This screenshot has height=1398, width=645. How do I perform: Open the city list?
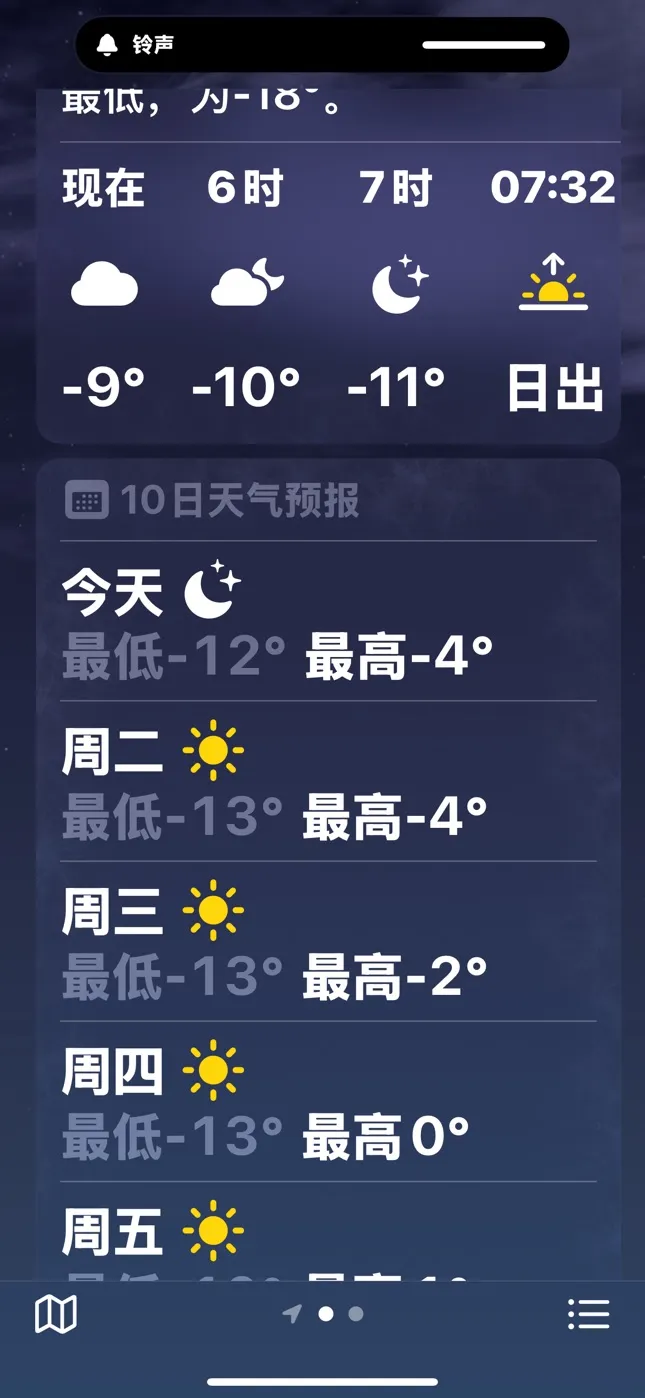click(588, 1313)
